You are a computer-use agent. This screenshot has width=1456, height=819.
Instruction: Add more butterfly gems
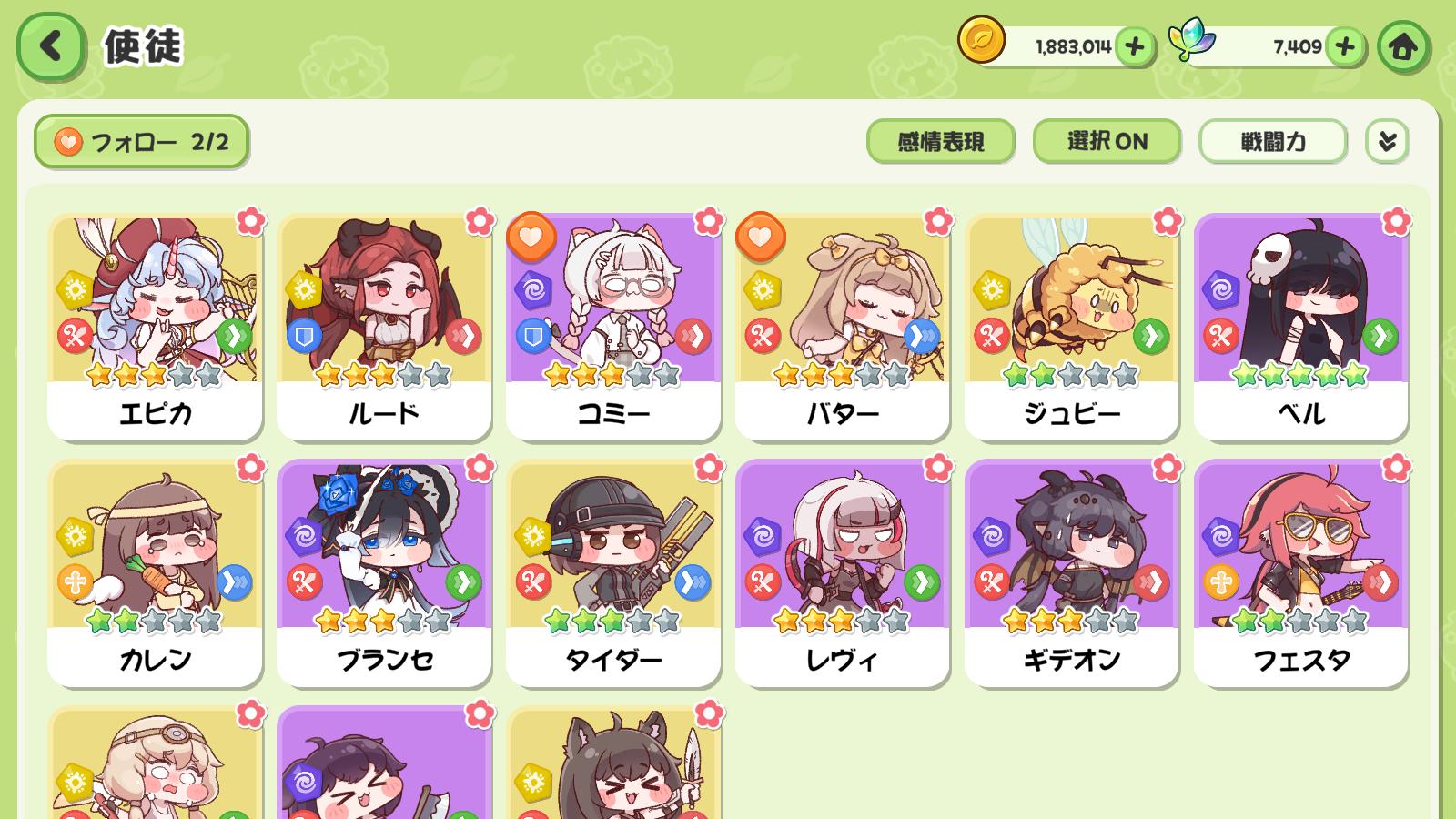[1345, 46]
